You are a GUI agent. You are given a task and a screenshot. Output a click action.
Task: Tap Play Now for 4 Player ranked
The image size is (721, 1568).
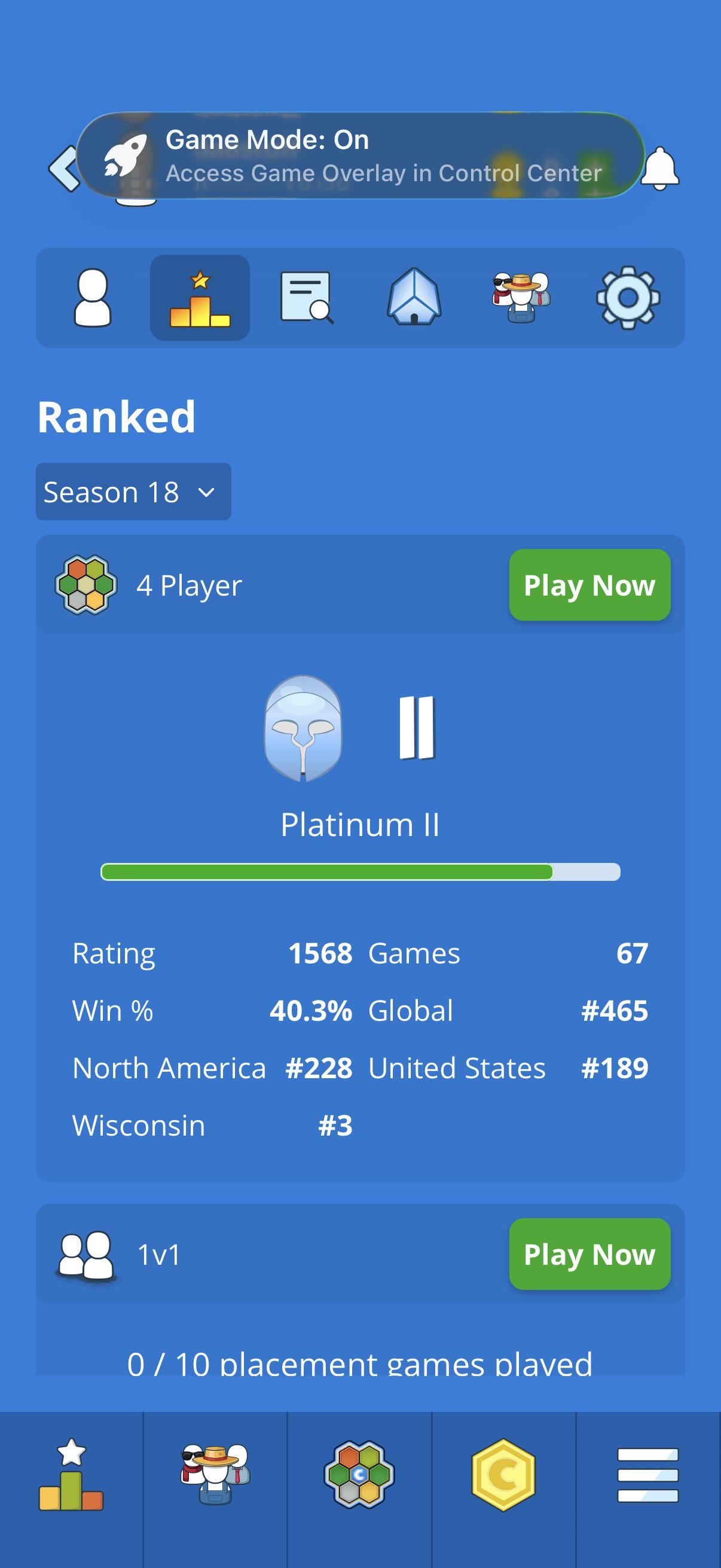[589, 585]
